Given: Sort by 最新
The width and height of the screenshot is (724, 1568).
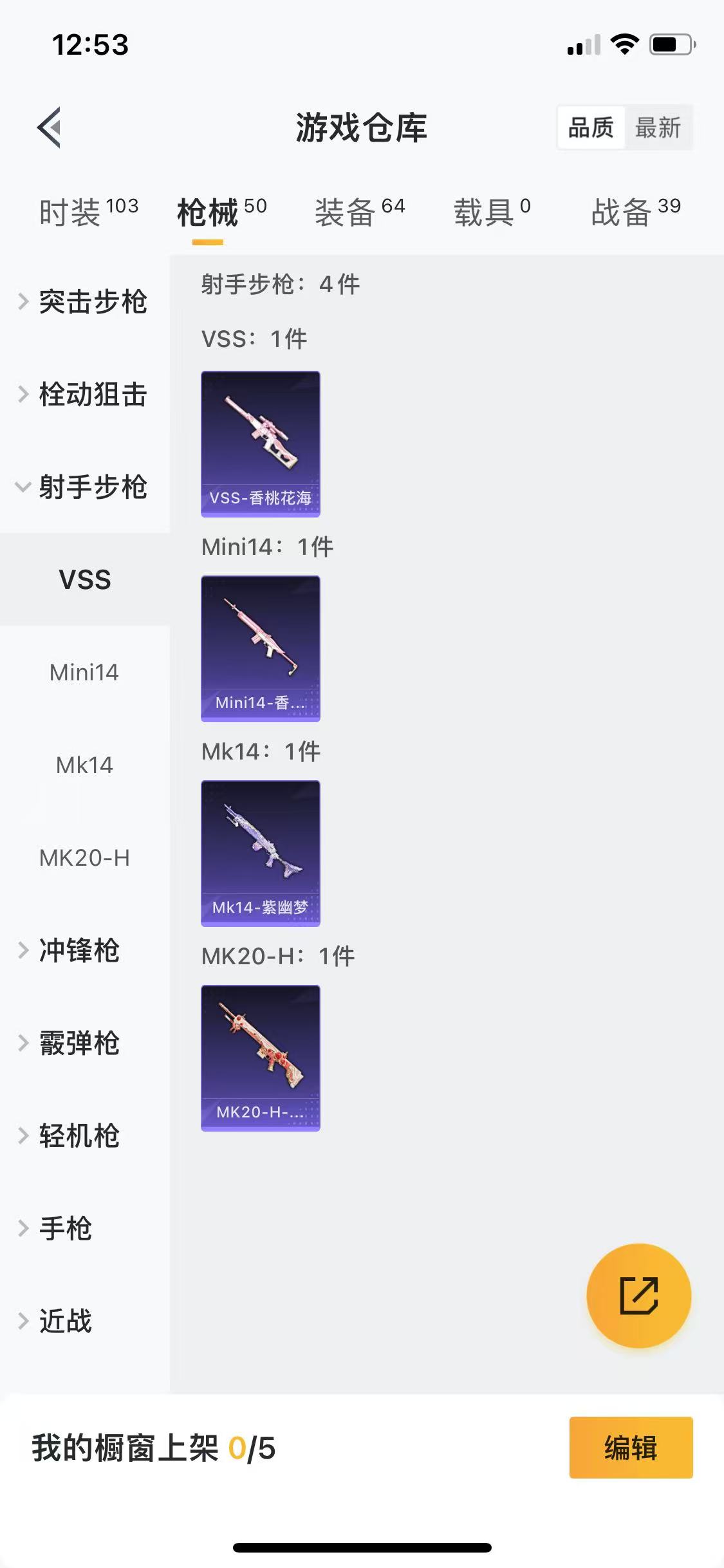Looking at the screenshot, I should click(657, 127).
